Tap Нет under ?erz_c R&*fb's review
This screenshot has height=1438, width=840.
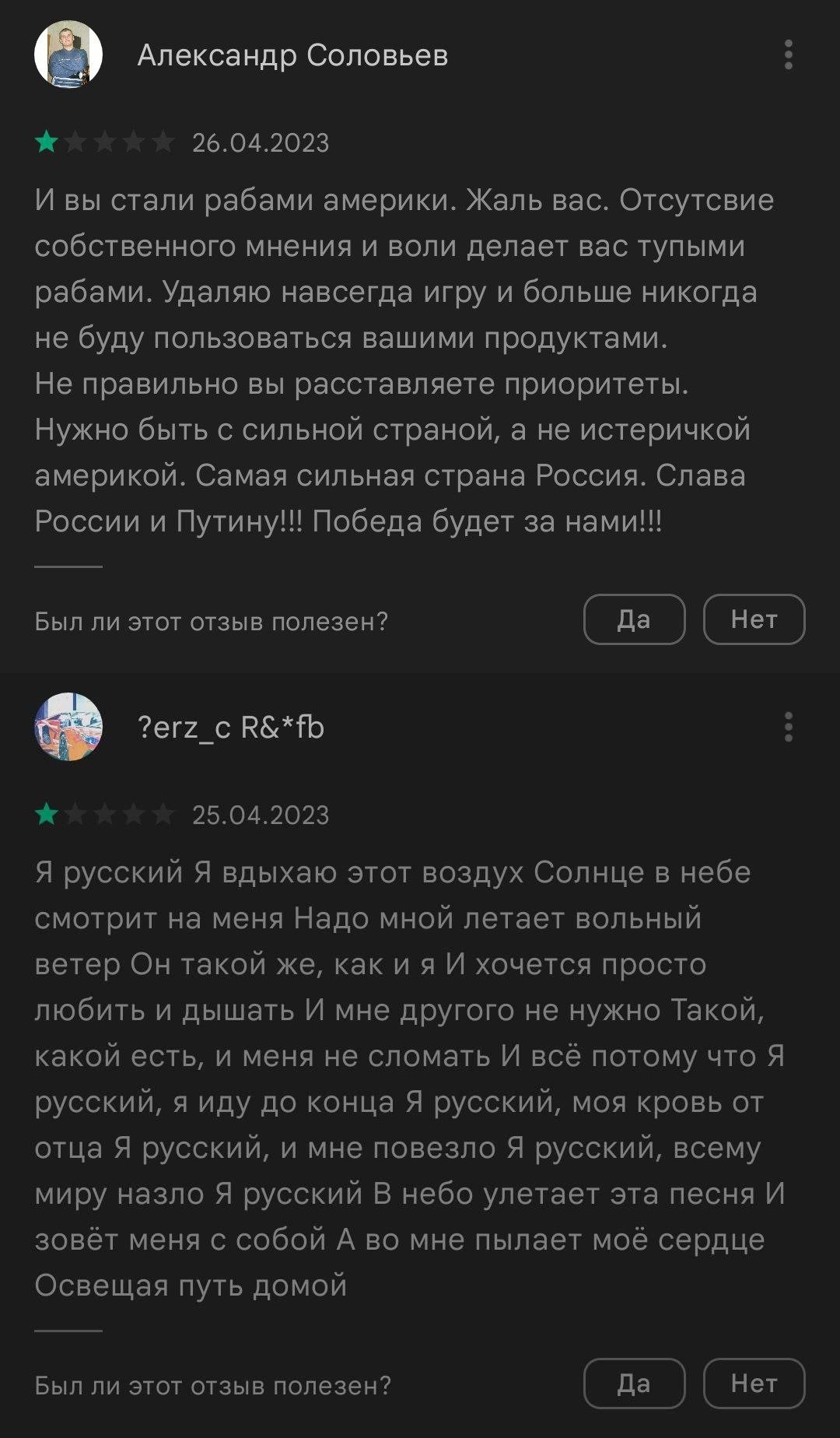click(x=754, y=1384)
